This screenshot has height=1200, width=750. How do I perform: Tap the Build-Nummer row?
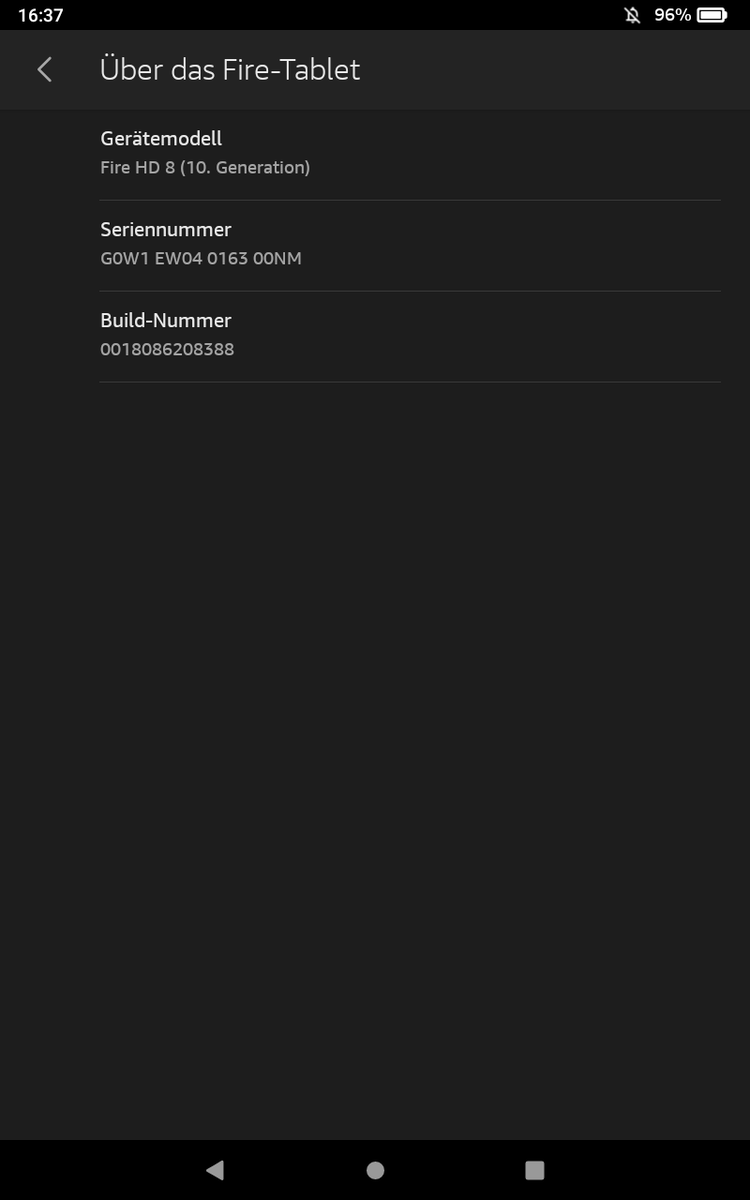(410, 335)
